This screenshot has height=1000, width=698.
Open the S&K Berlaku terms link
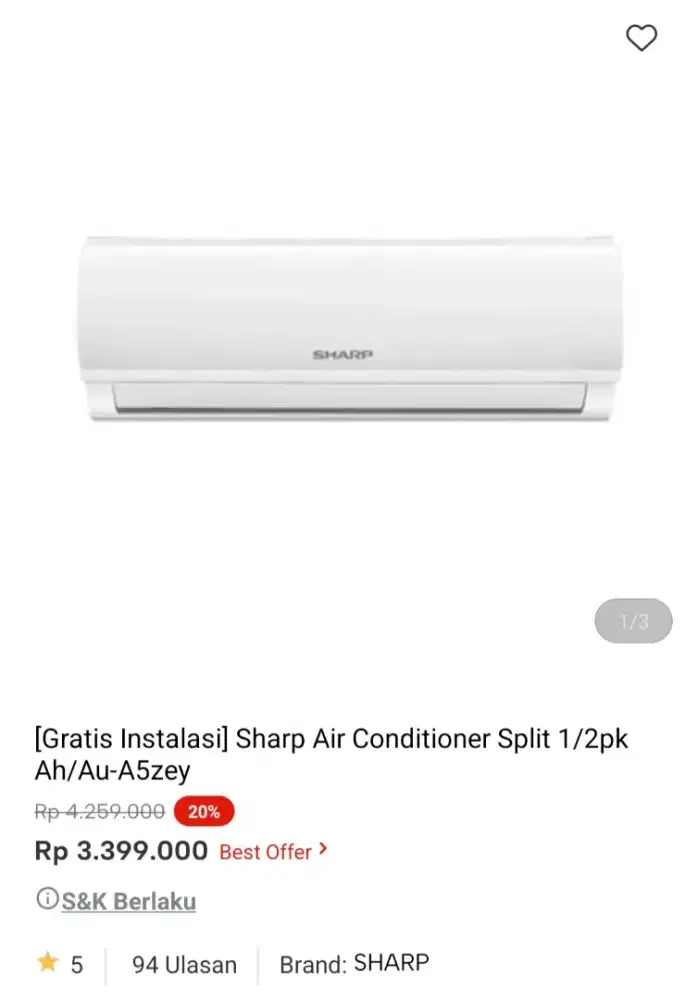click(128, 901)
